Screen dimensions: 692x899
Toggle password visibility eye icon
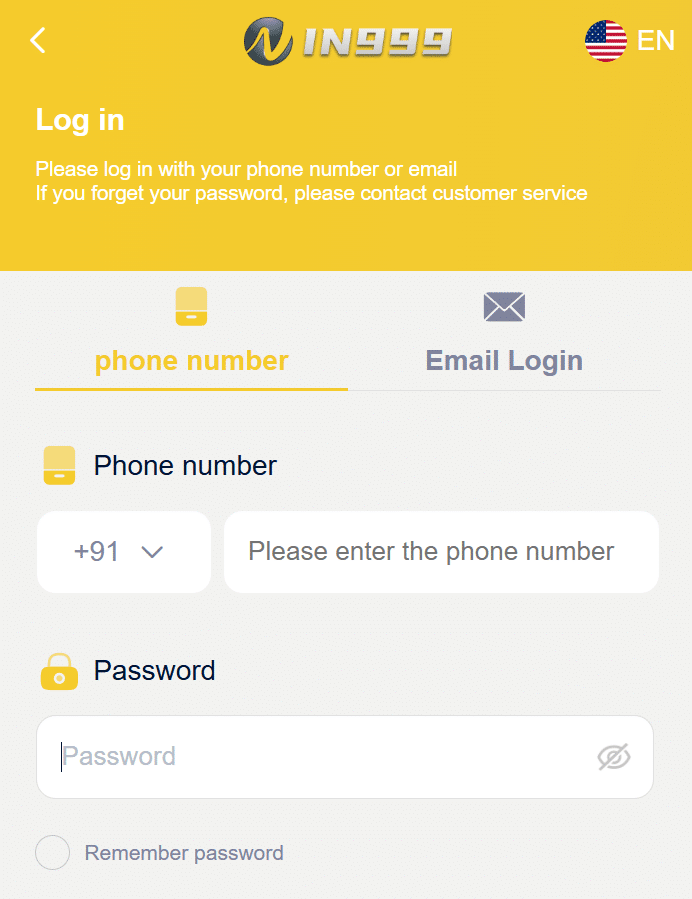coord(614,757)
